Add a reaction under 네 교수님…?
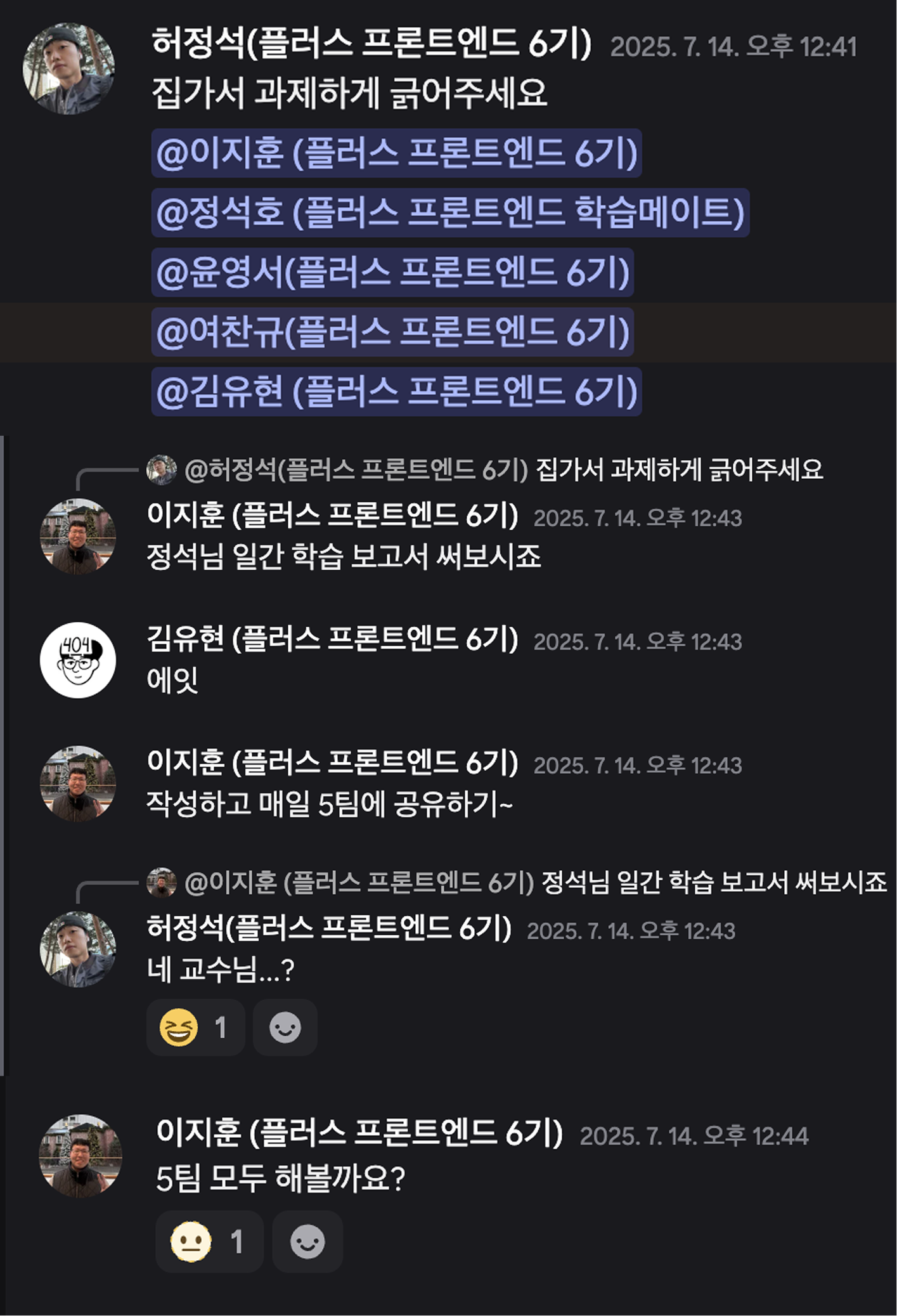 (285, 1027)
